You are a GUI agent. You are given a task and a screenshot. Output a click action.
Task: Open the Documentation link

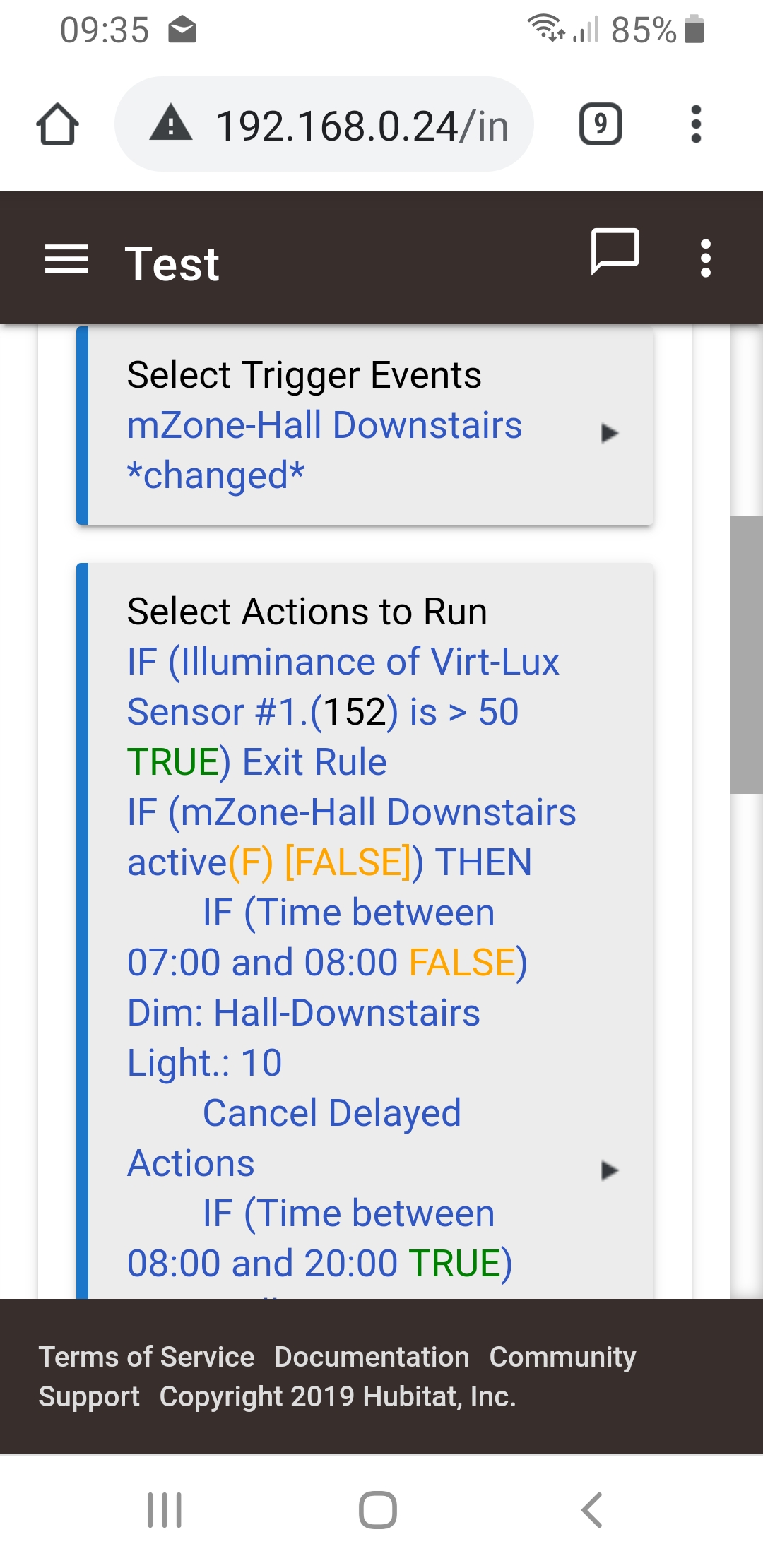(x=372, y=1357)
